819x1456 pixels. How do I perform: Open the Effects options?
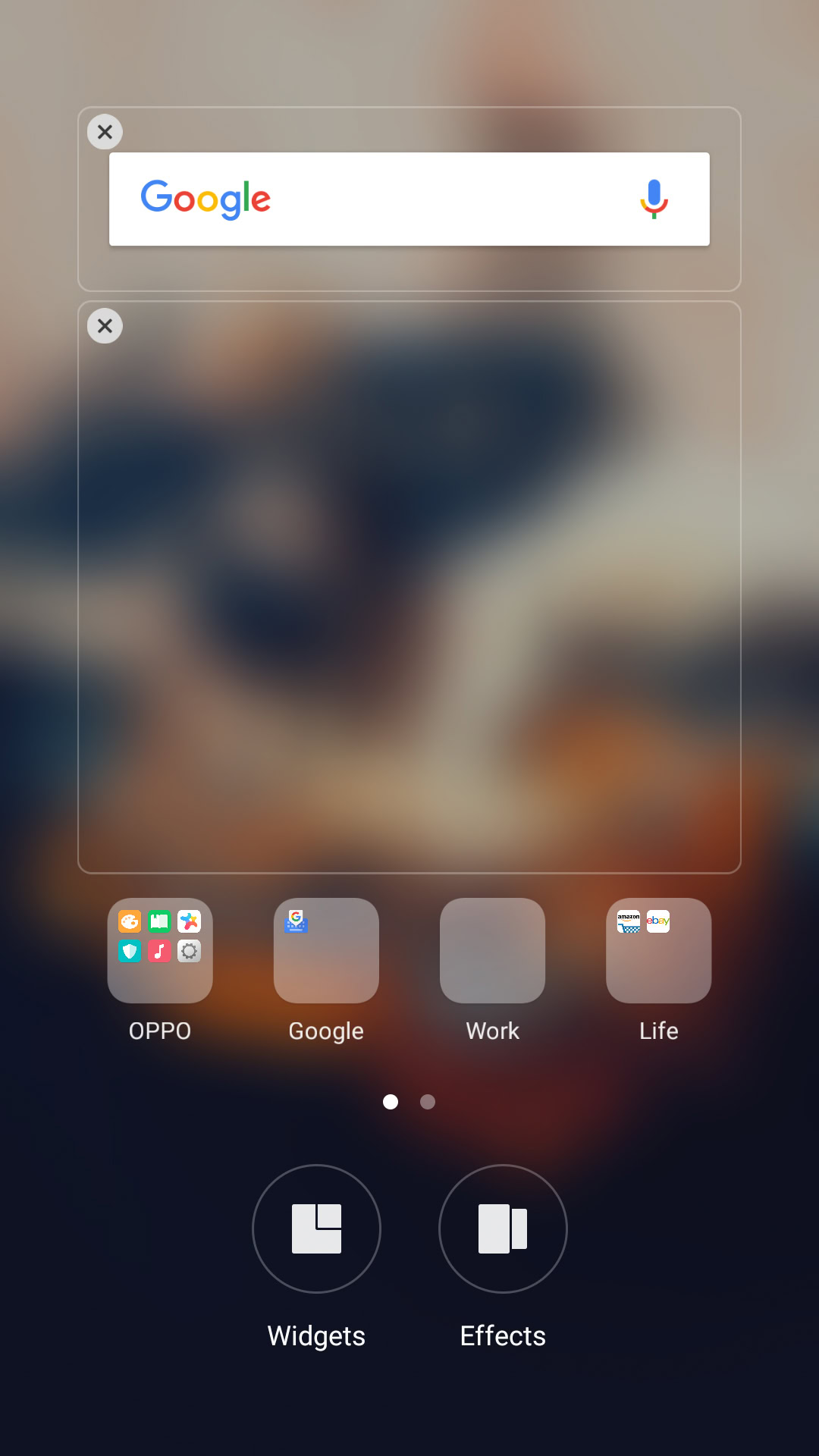click(x=503, y=1228)
